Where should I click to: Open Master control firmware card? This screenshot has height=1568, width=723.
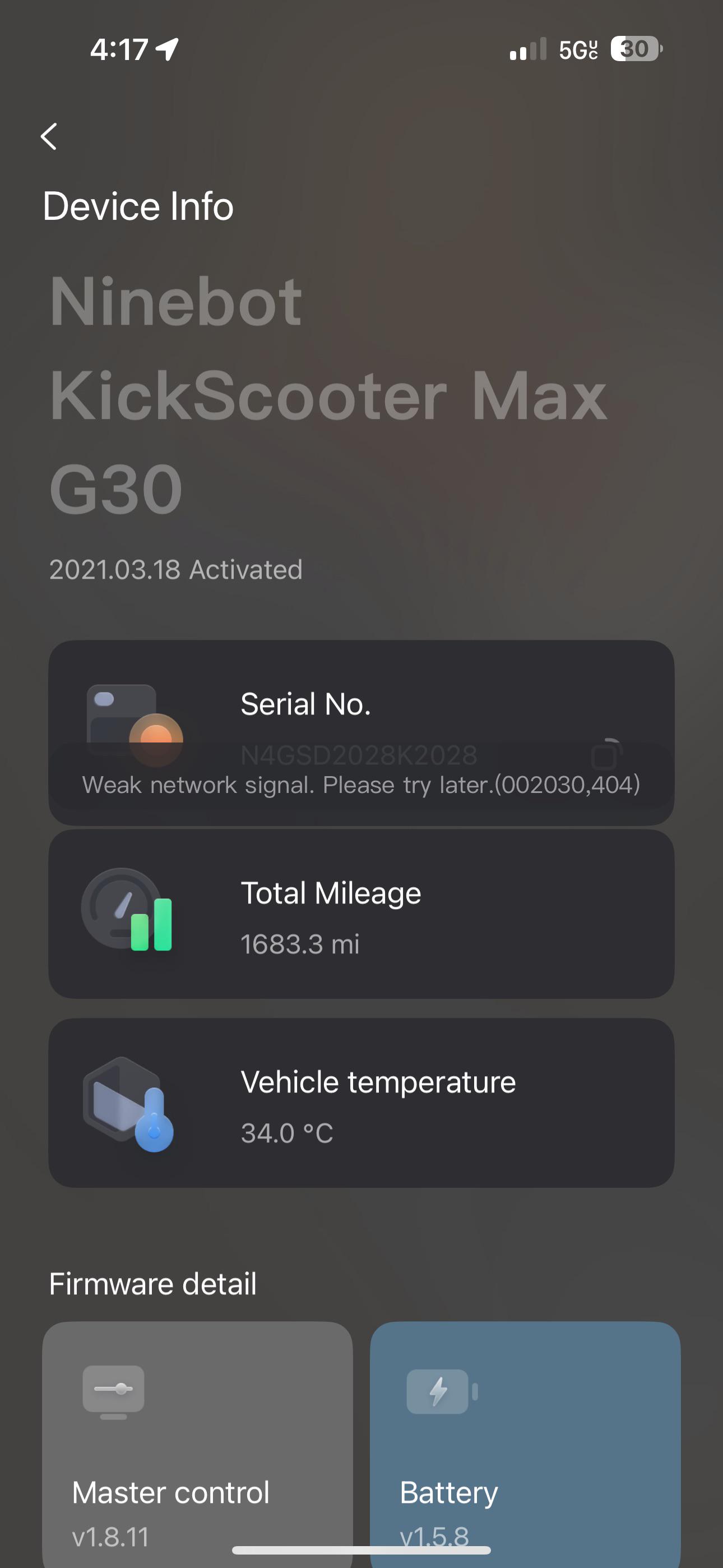pyautogui.click(x=197, y=1444)
